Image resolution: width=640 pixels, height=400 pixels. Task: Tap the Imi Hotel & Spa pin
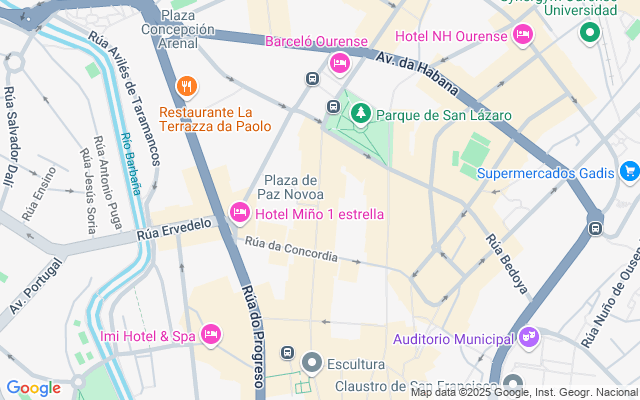tap(211, 334)
